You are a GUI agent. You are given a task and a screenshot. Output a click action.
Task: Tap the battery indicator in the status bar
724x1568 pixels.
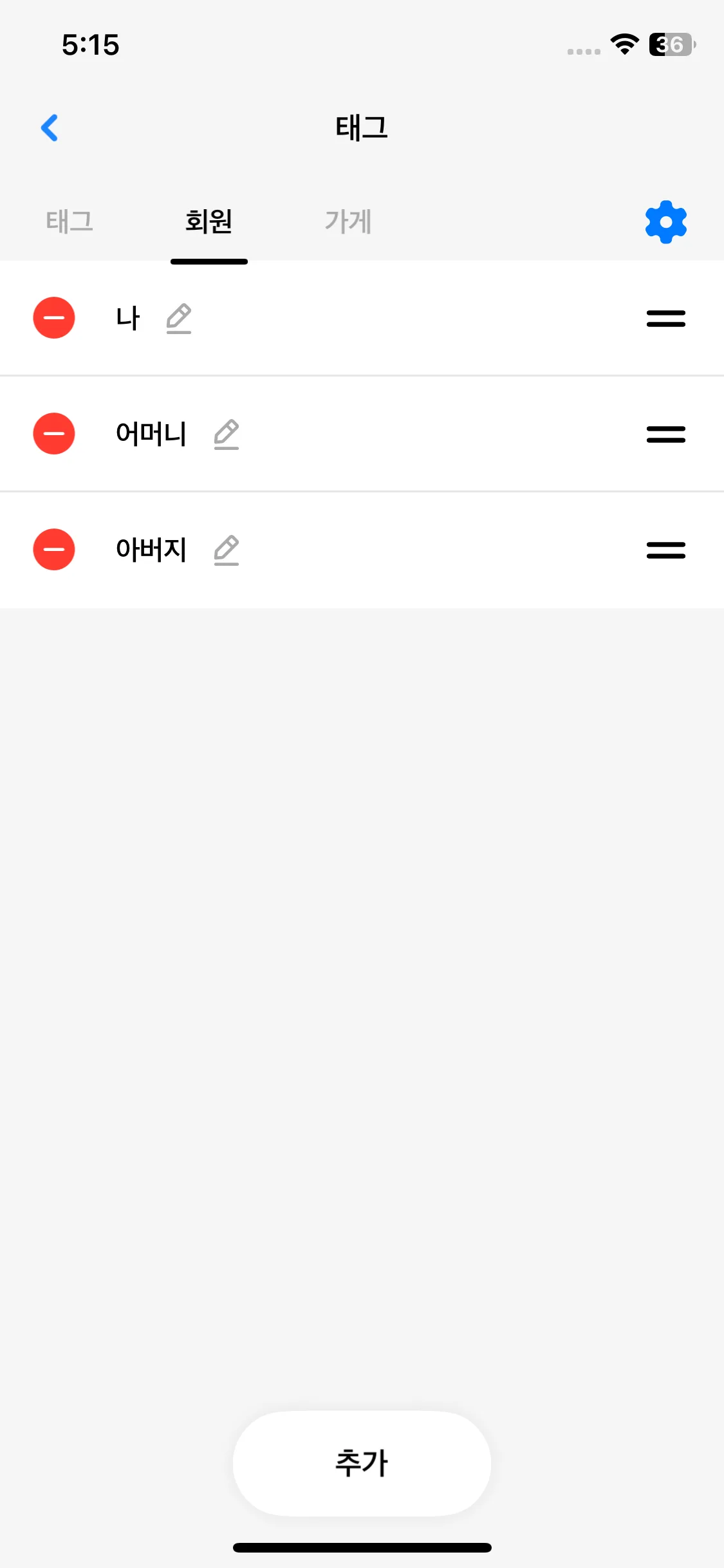point(669,44)
